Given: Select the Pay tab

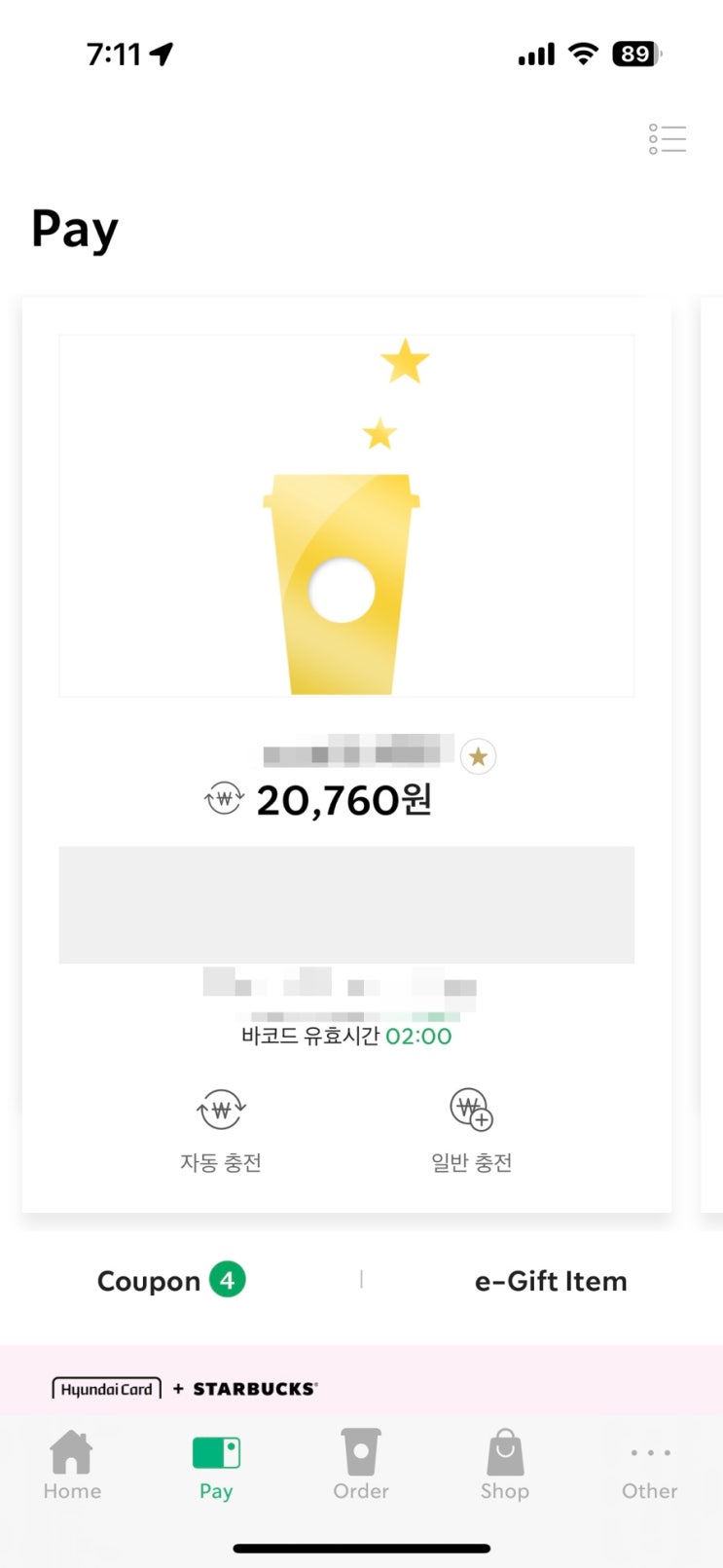Looking at the screenshot, I should pyautogui.click(x=216, y=1465).
